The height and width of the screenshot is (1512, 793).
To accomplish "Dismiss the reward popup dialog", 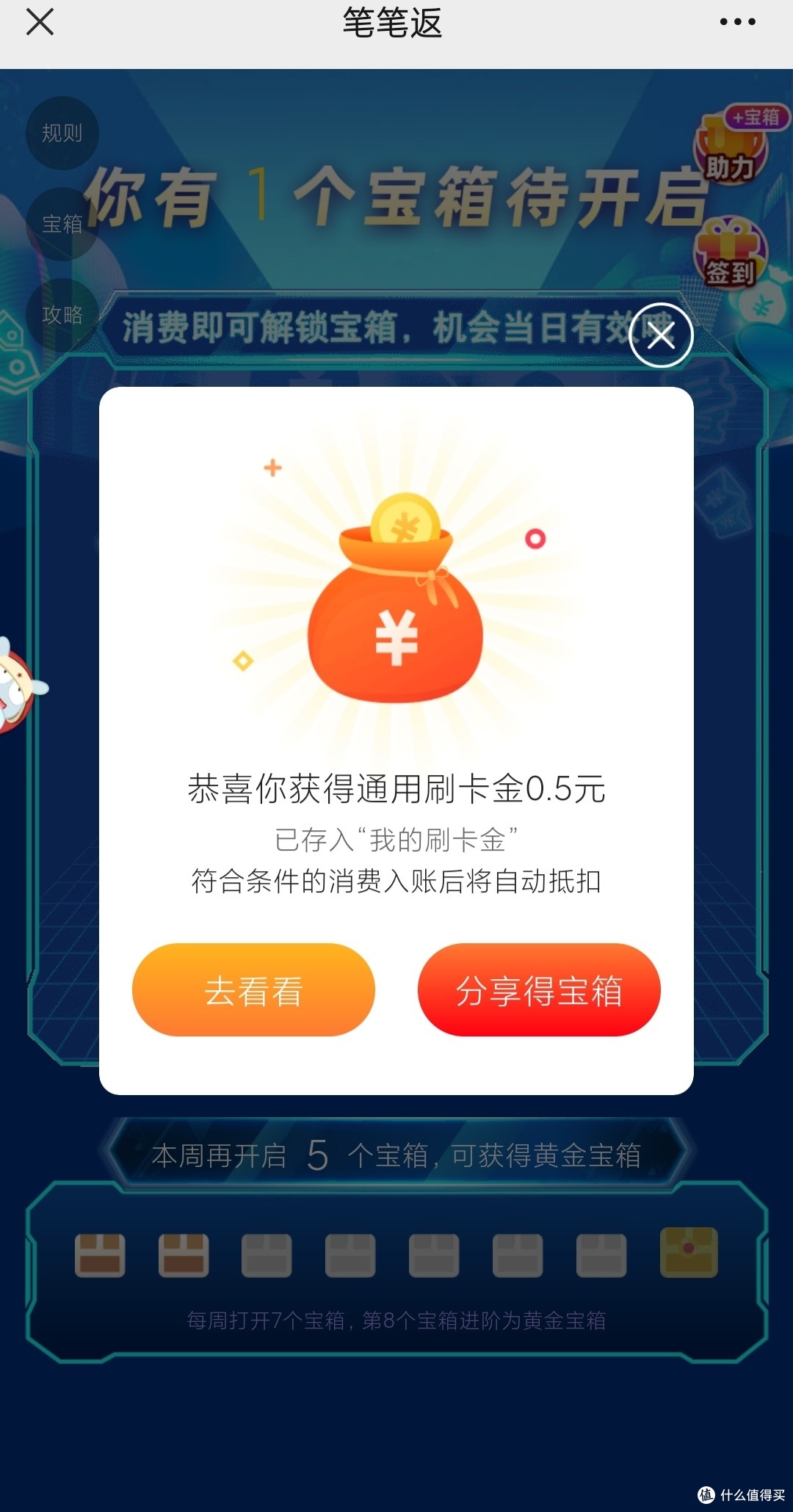I will pyautogui.click(x=661, y=335).
